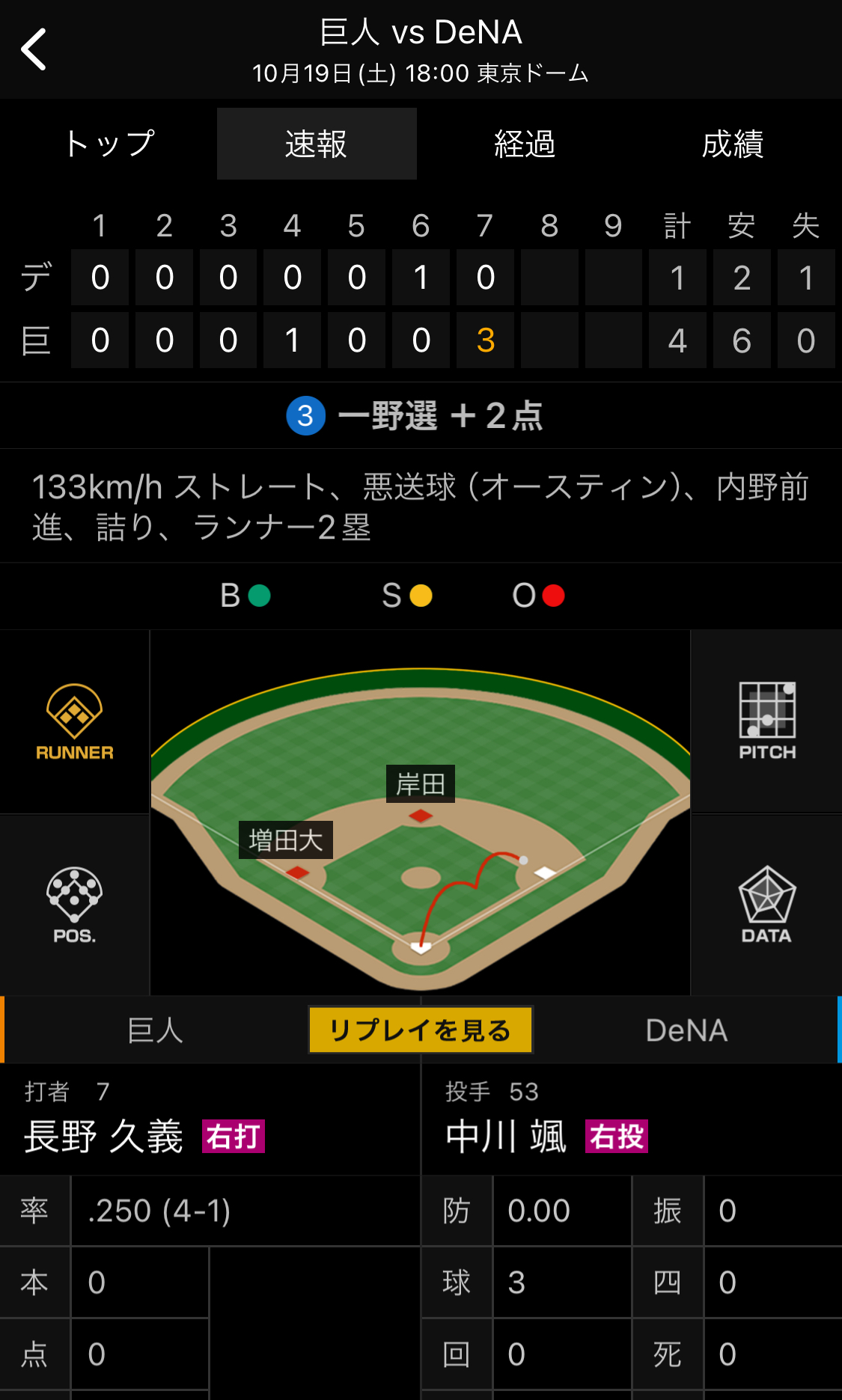The width and height of the screenshot is (842, 1400).
Task: Open the DATA radar chart view
Action: pos(767,905)
